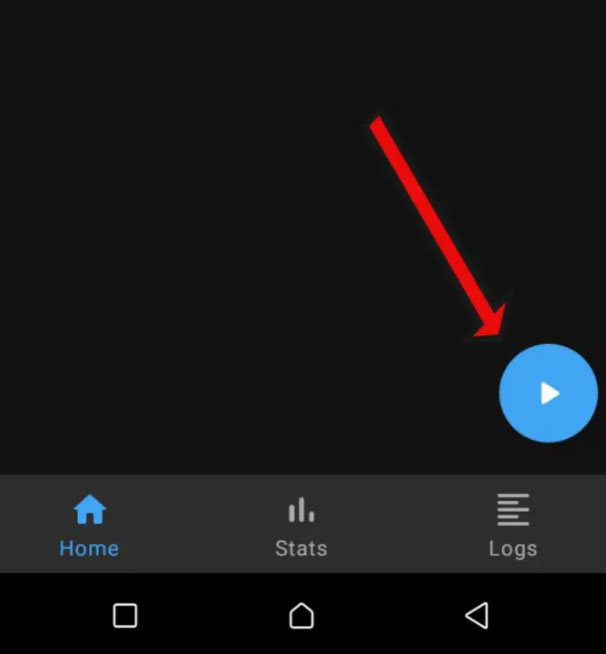Tap the blue play floating button
The image size is (606, 654).
tap(548, 393)
